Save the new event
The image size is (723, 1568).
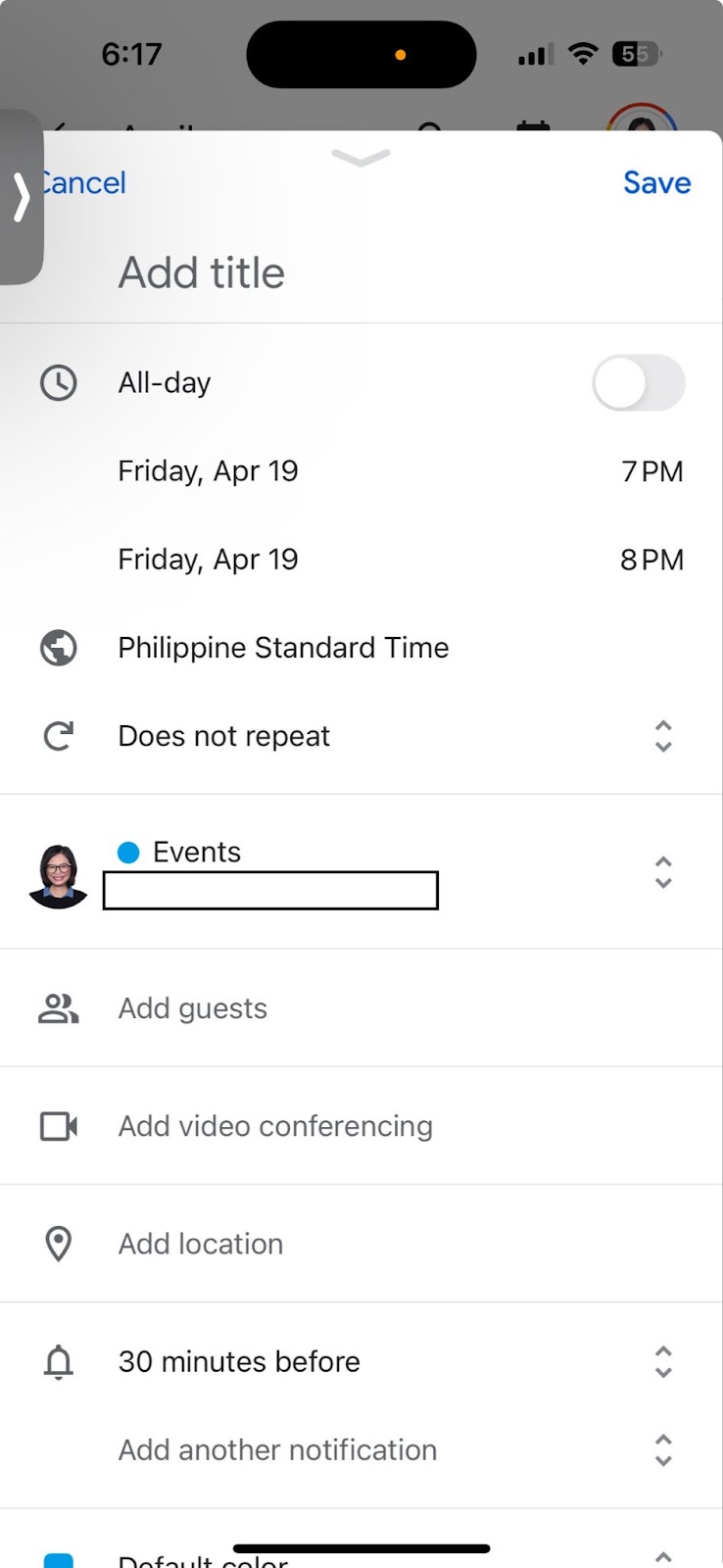pyautogui.click(x=656, y=182)
